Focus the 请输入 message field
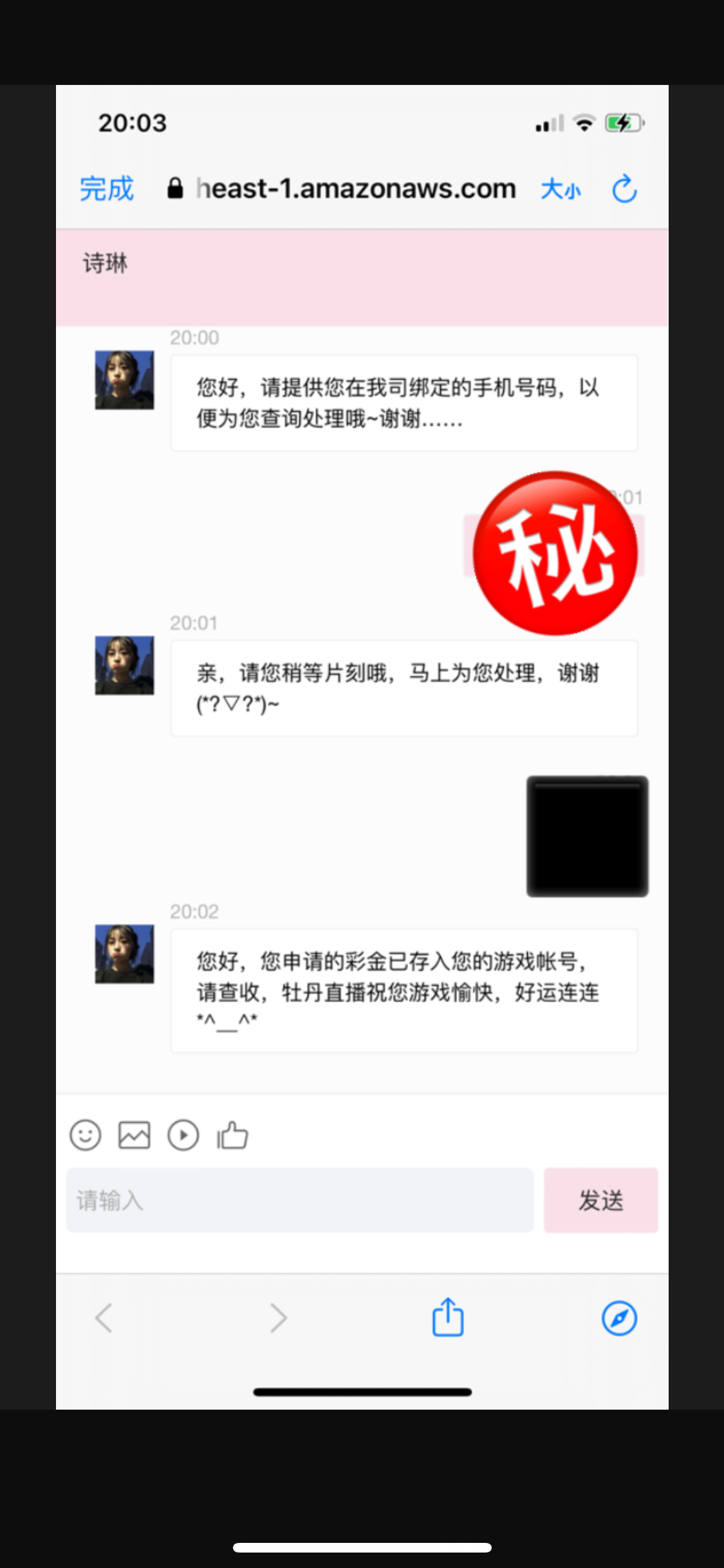The height and width of the screenshot is (1568, 724). [x=299, y=1200]
